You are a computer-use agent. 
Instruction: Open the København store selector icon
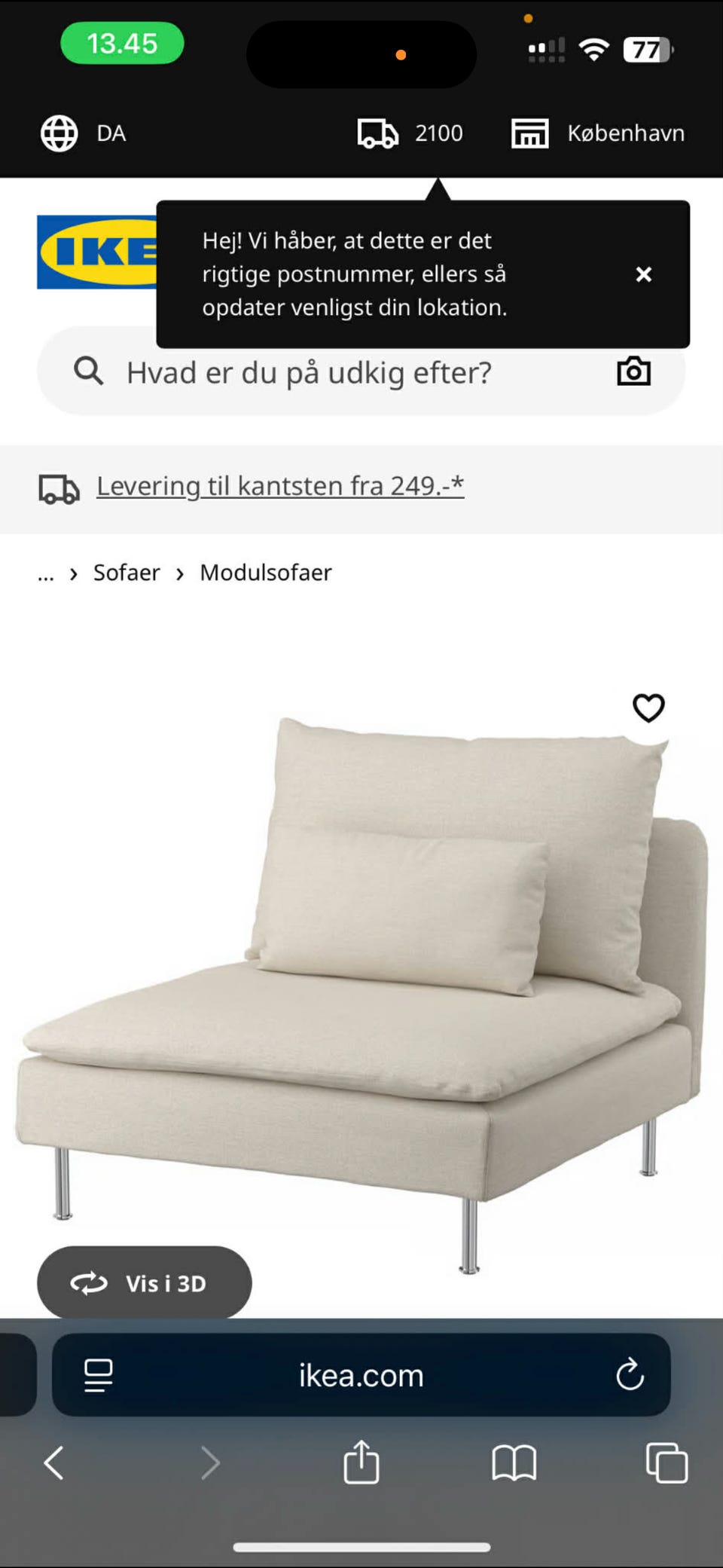click(529, 133)
